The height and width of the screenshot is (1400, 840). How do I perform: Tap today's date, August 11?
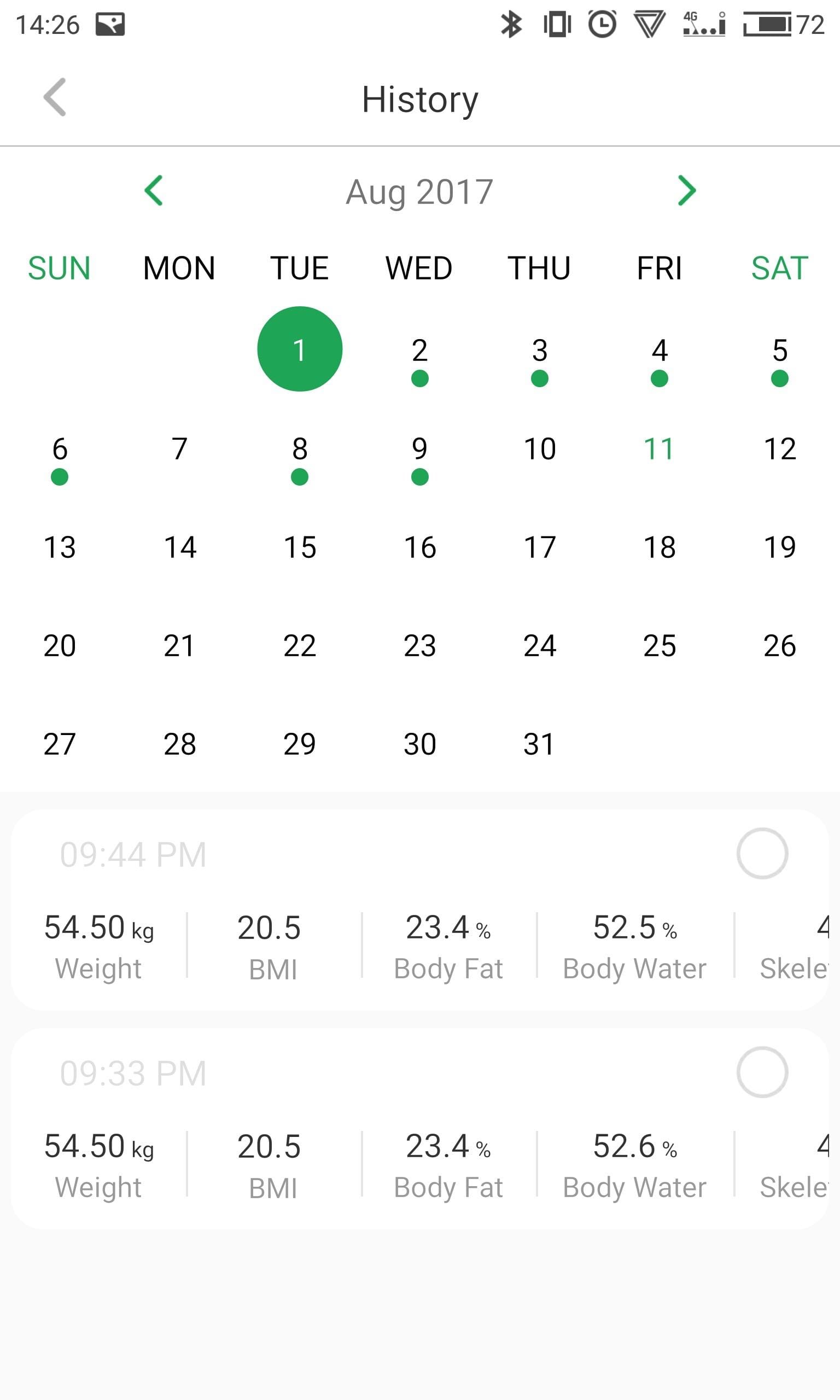pyautogui.click(x=660, y=448)
